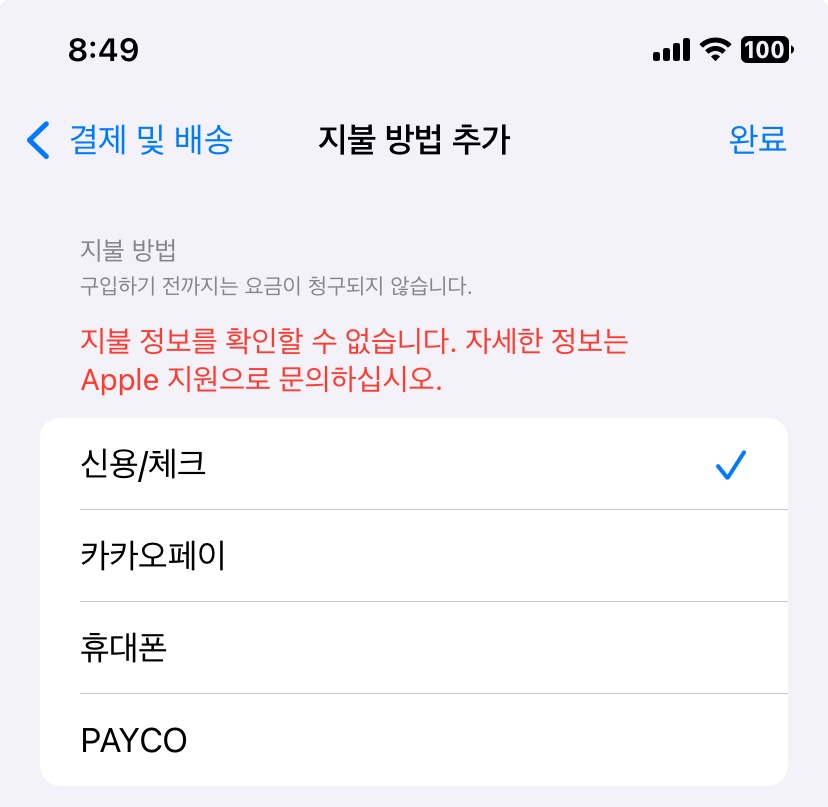Go back to 결제 및 배송
Viewport: 828px width, 807px height.
pos(130,140)
